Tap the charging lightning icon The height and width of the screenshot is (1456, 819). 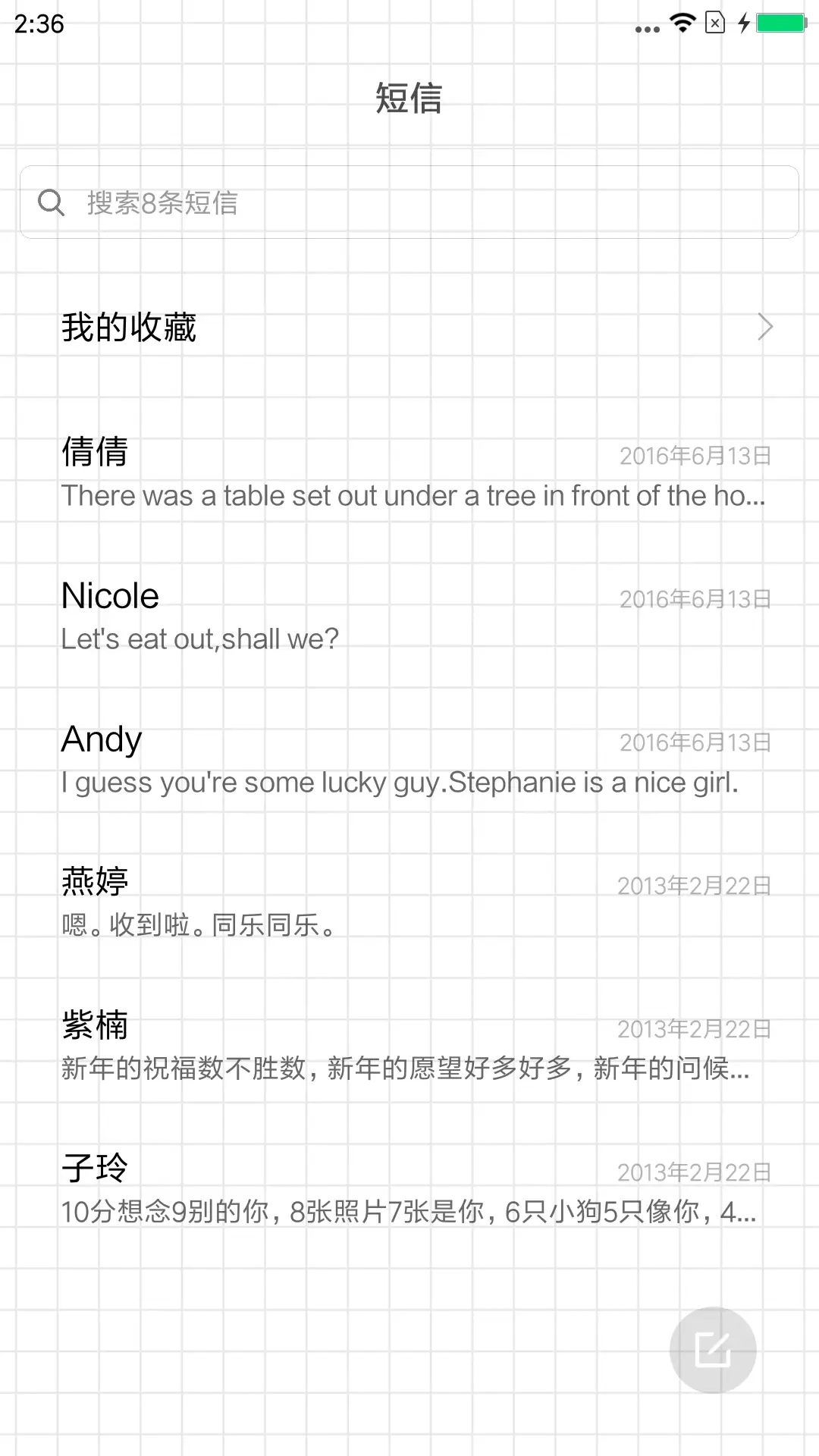[742, 23]
